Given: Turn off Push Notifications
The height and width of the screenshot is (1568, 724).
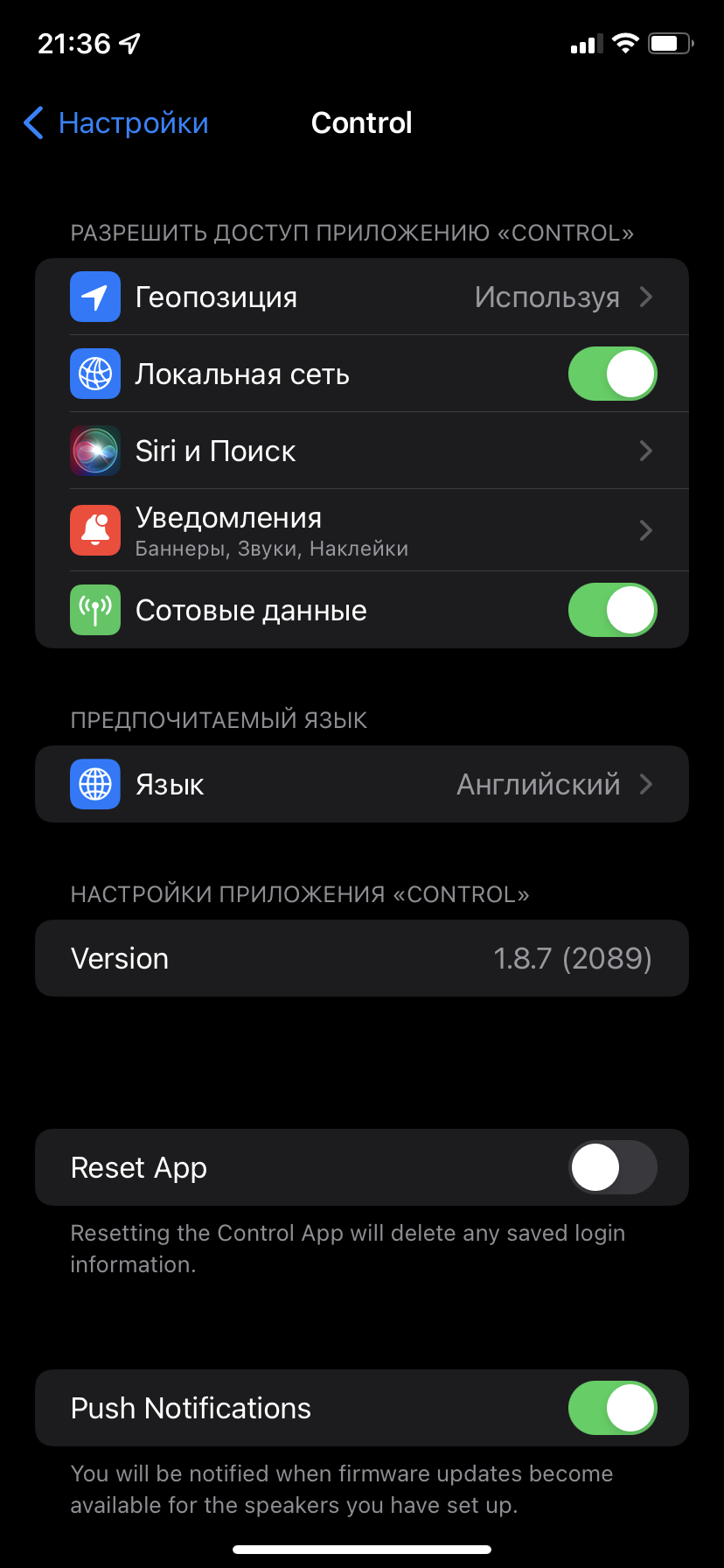Looking at the screenshot, I should 613,1408.
